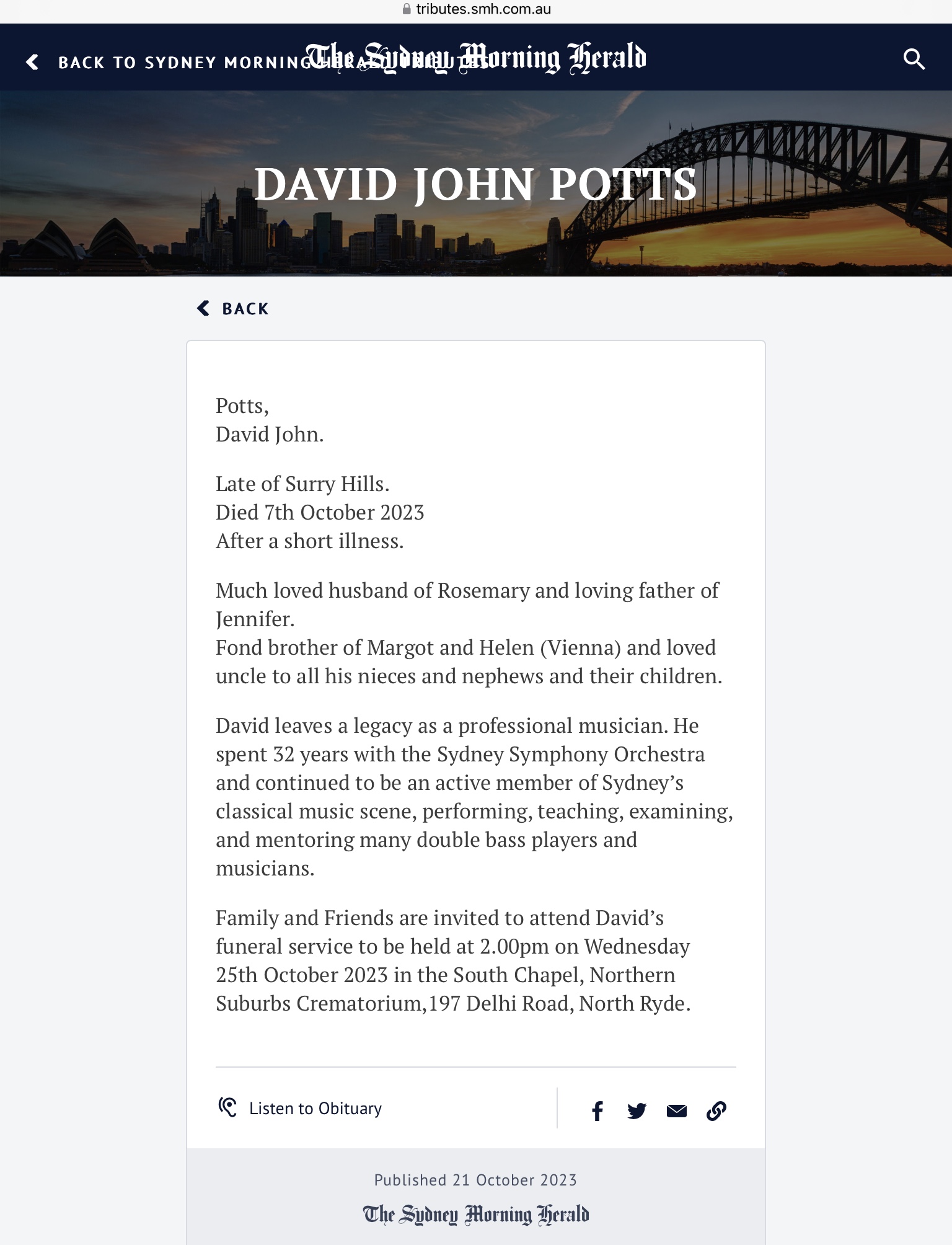Share obituary on Twitter

coord(637,1110)
